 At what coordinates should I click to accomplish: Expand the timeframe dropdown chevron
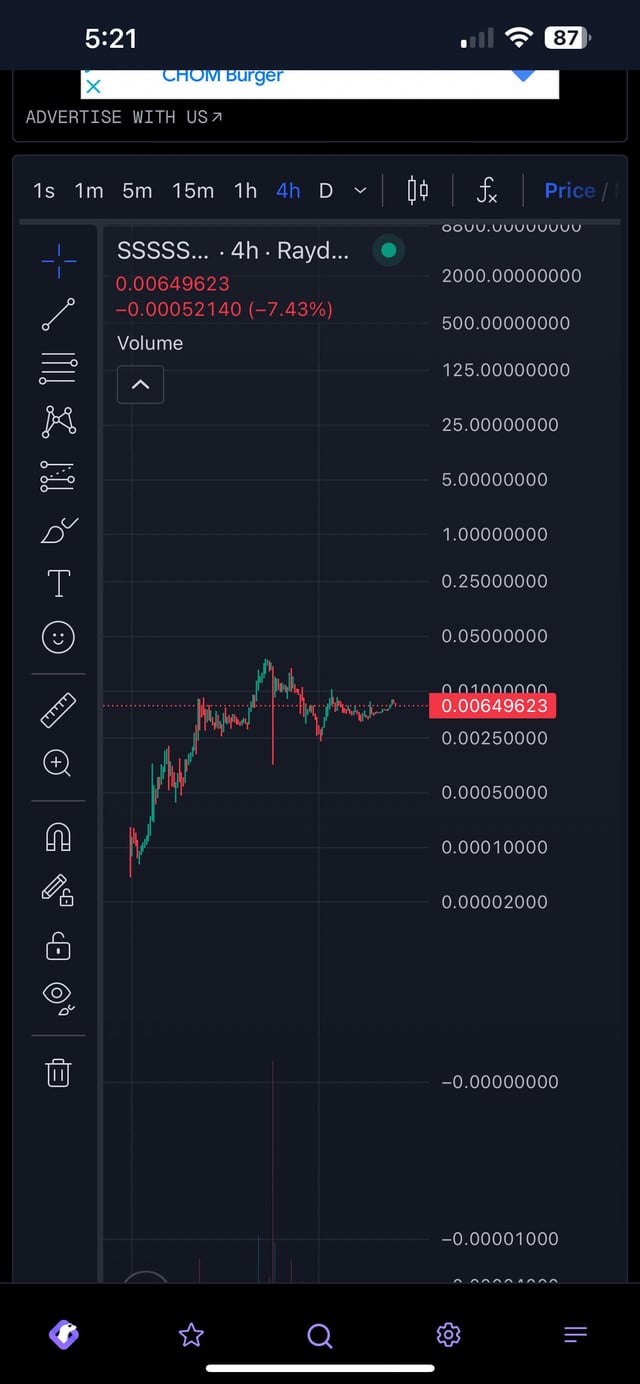360,190
